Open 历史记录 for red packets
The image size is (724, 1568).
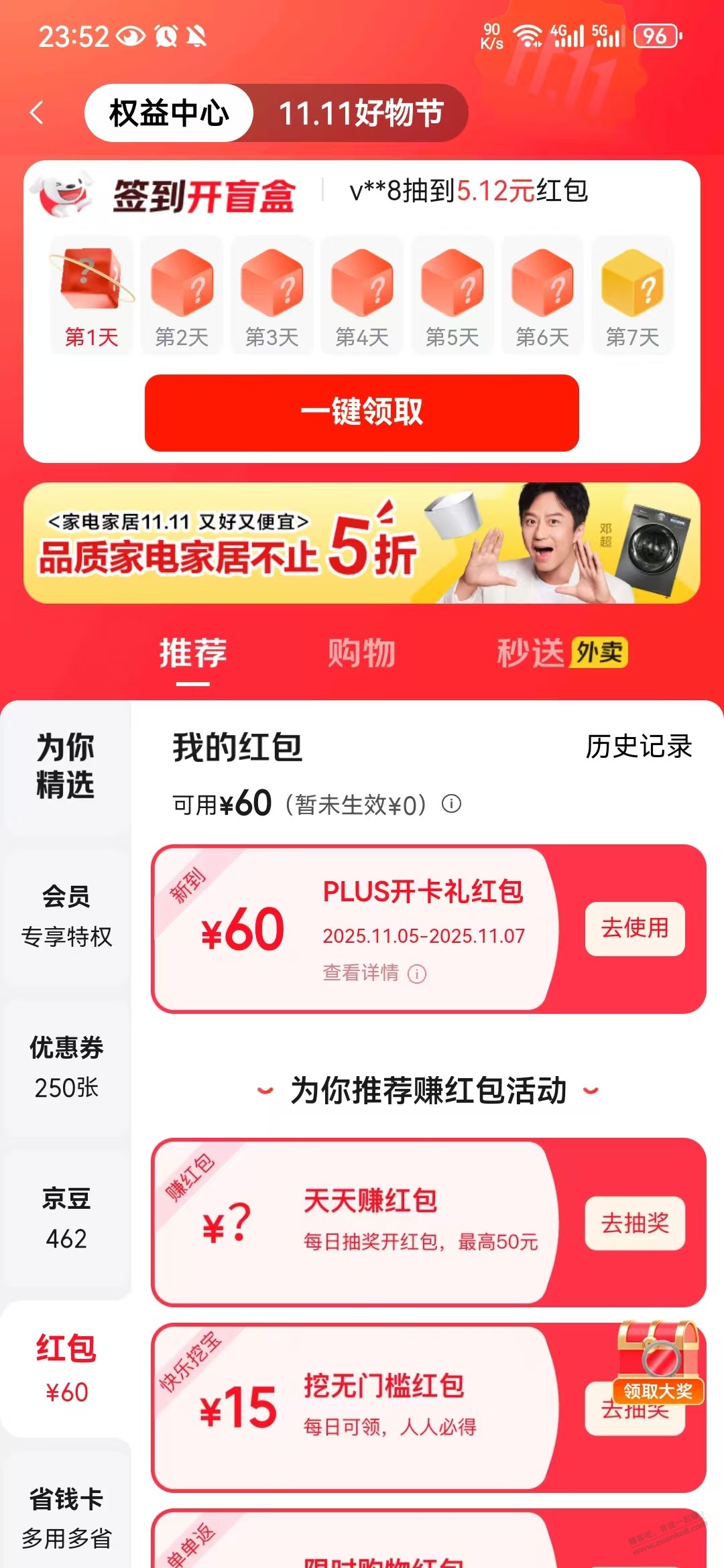(638, 746)
